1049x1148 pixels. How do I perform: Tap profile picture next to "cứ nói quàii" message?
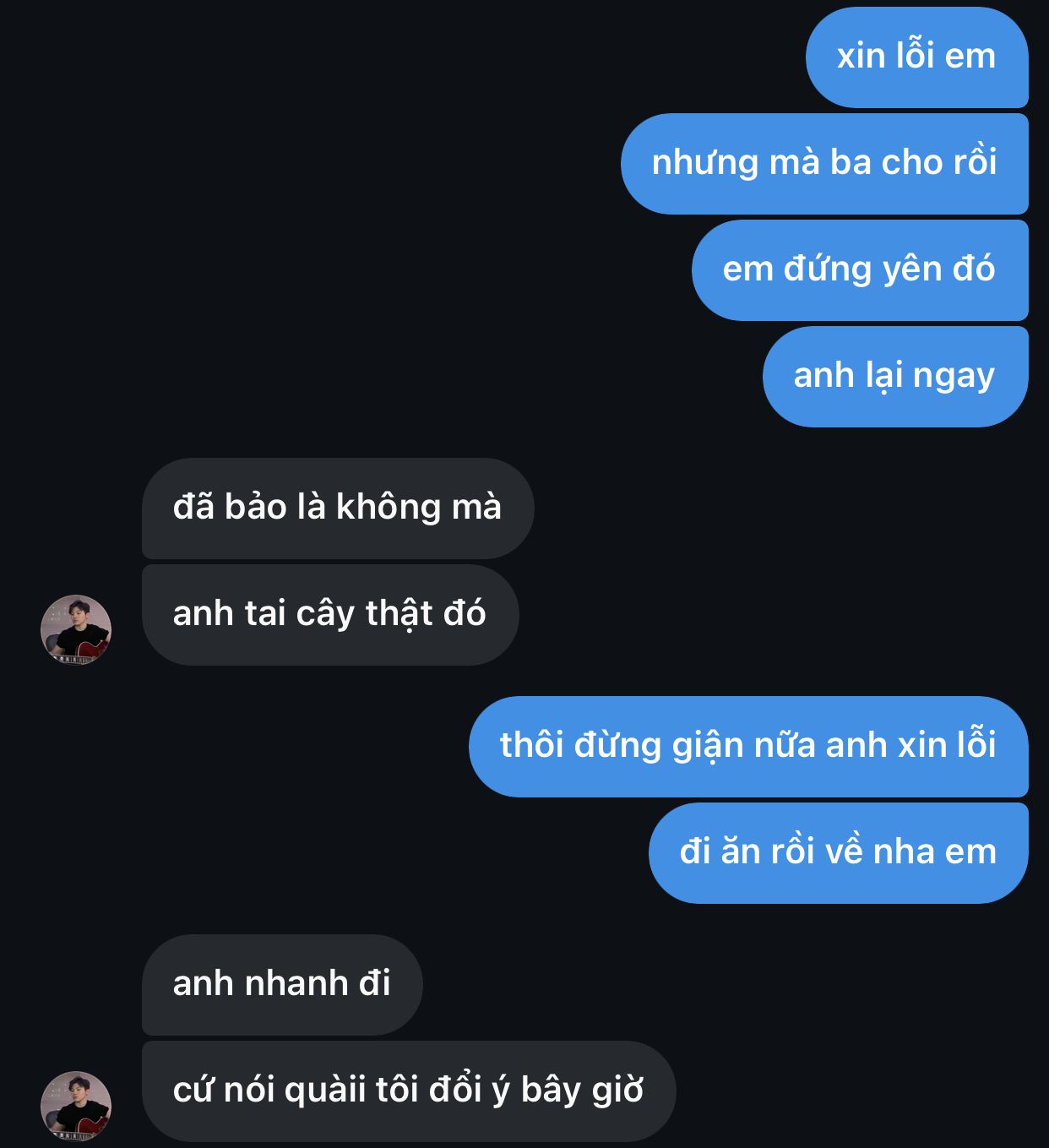point(76,1106)
